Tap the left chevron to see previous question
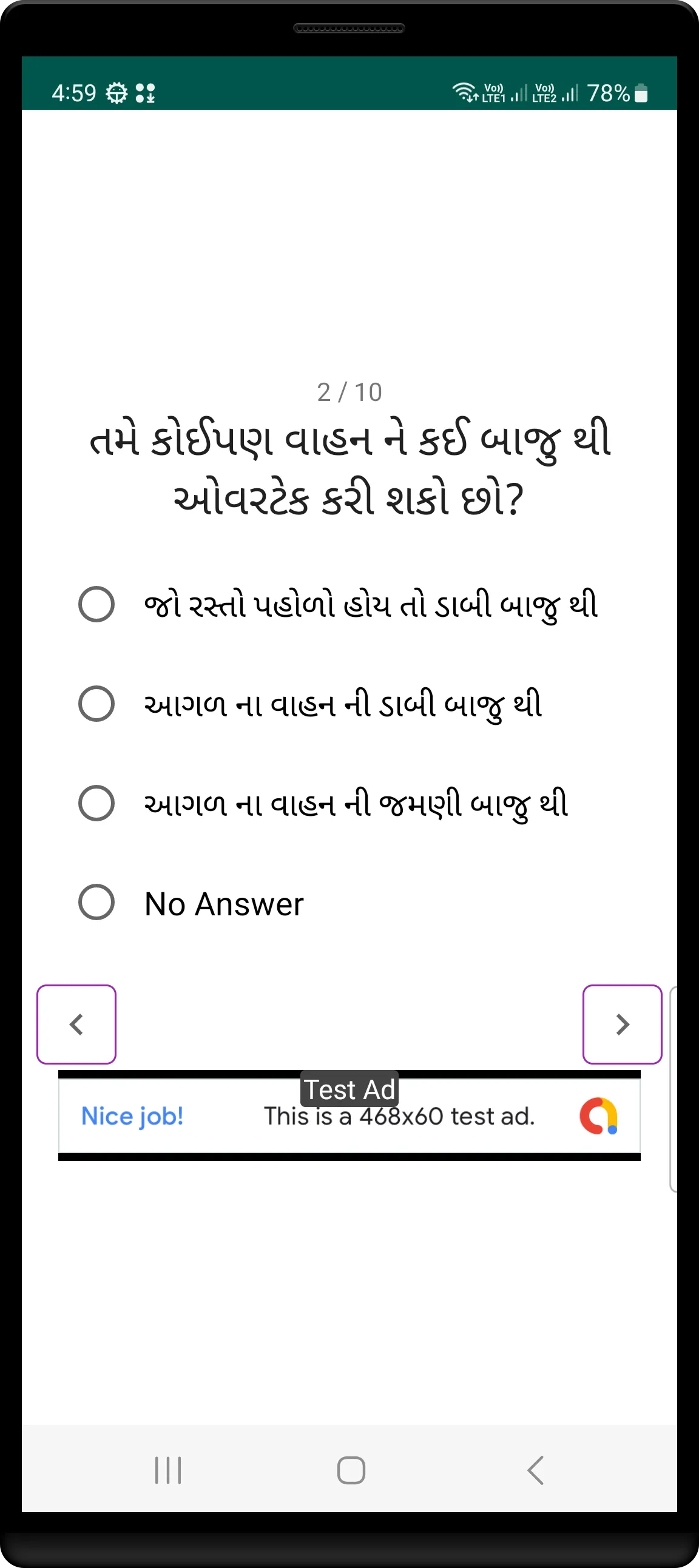 (76, 1025)
